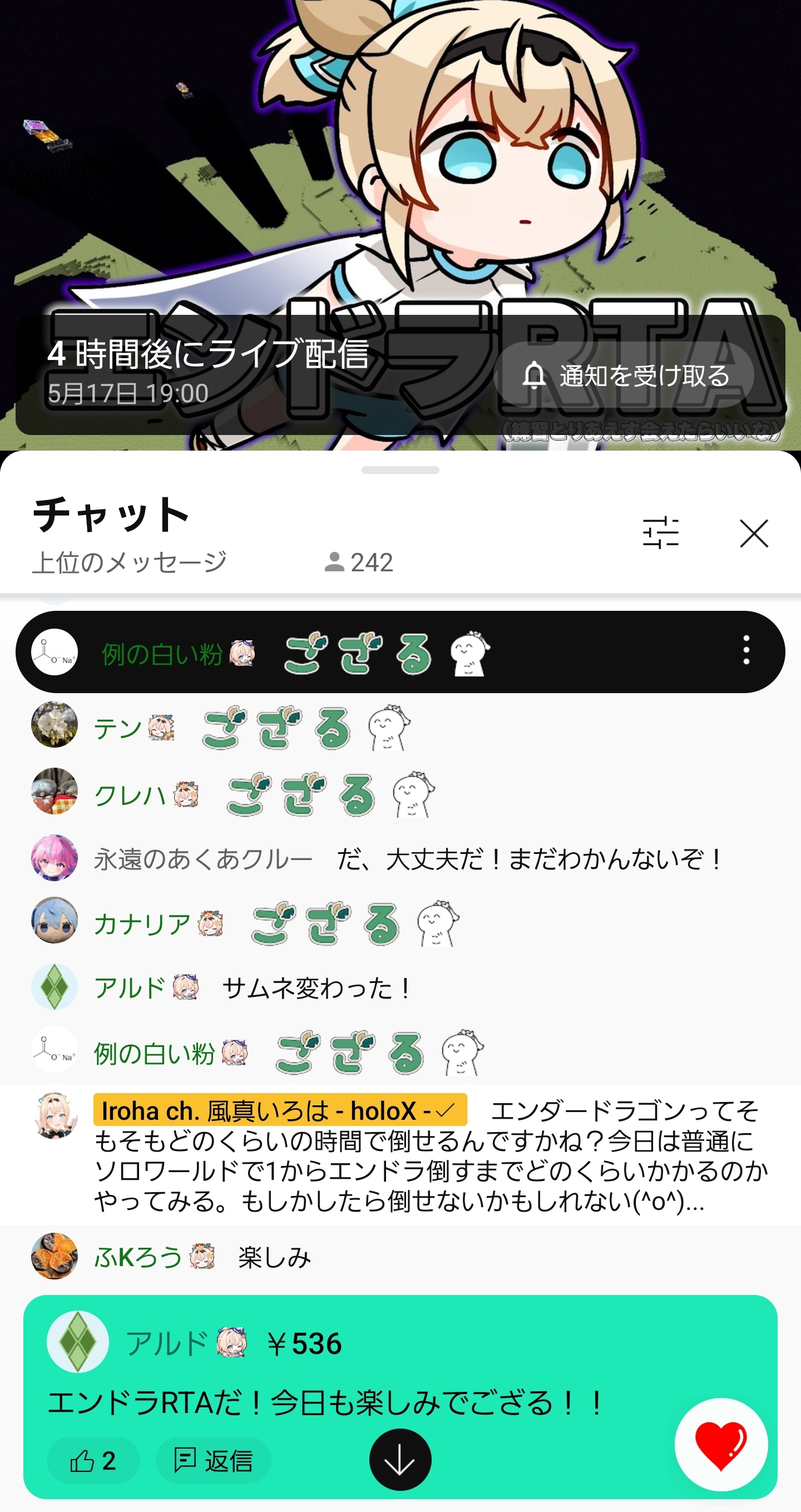Image resolution: width=801 pixels, height=1512 pixels.
Task: Like アルド's ¥536 Super Chat
Action: pyautogui.click(x=93, y=1460)
